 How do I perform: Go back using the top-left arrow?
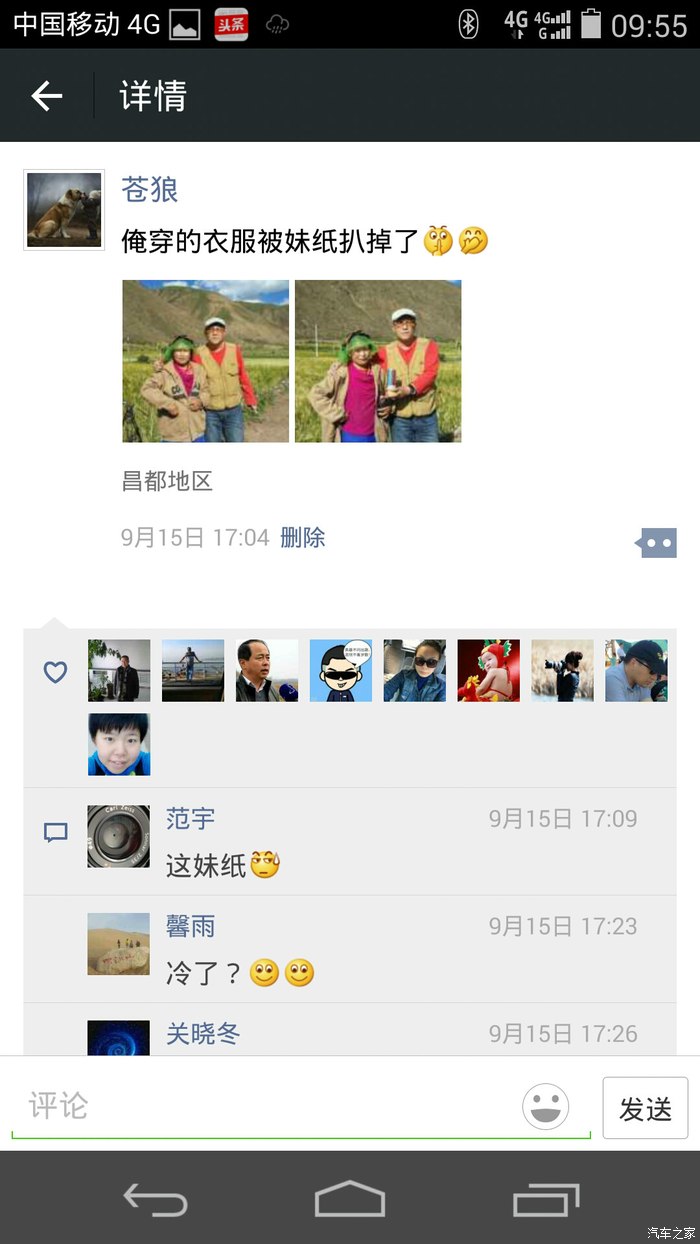tap(47, 96)
